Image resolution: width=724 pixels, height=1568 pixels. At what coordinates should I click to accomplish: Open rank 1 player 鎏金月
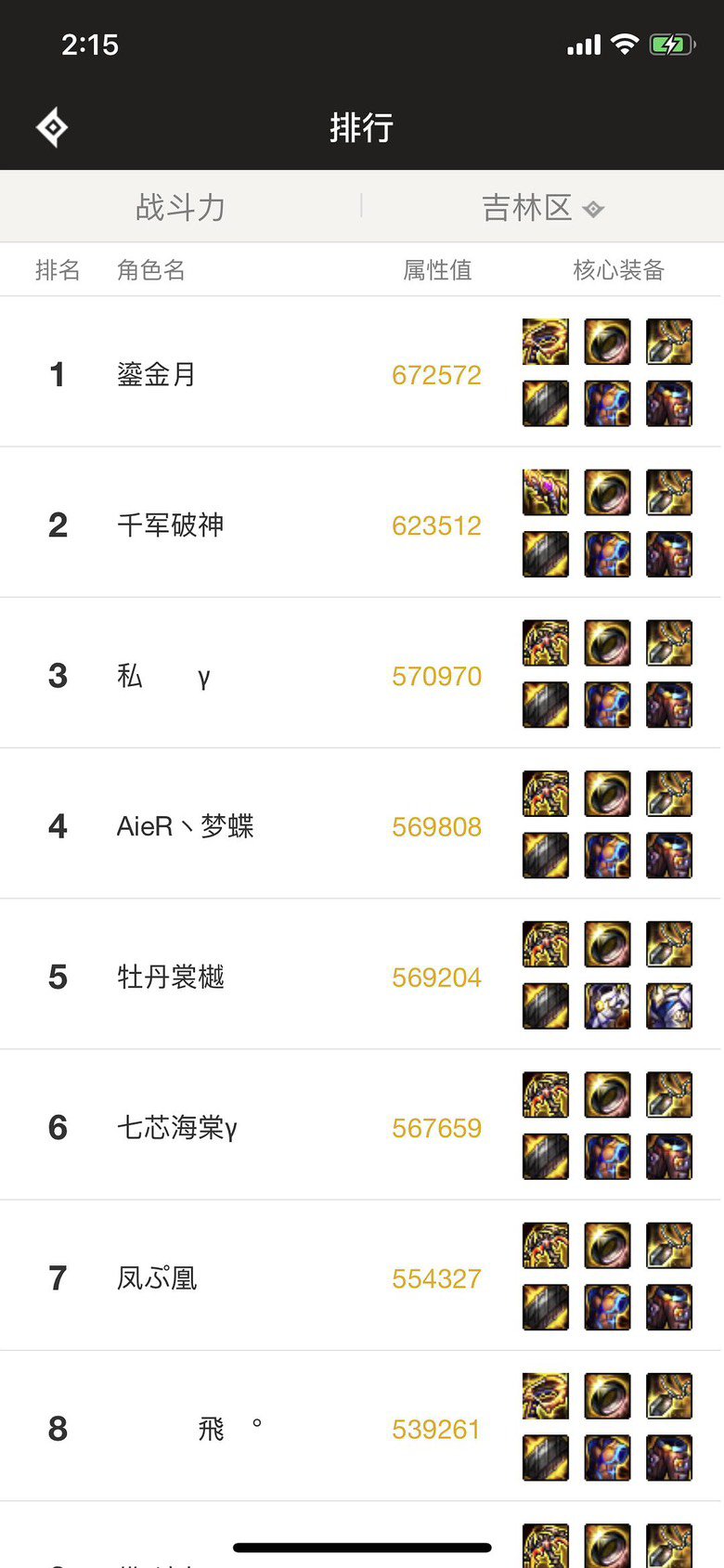pyautogui.click(x=156, y=374)
